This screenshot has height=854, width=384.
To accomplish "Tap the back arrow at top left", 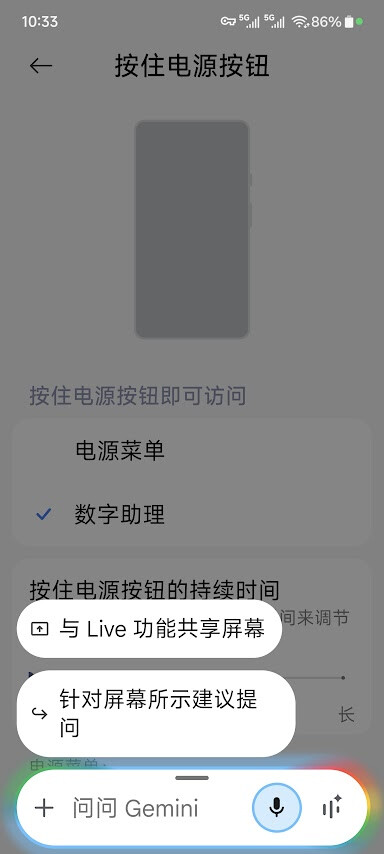I will pyautogui.click(x=41, y=66).
